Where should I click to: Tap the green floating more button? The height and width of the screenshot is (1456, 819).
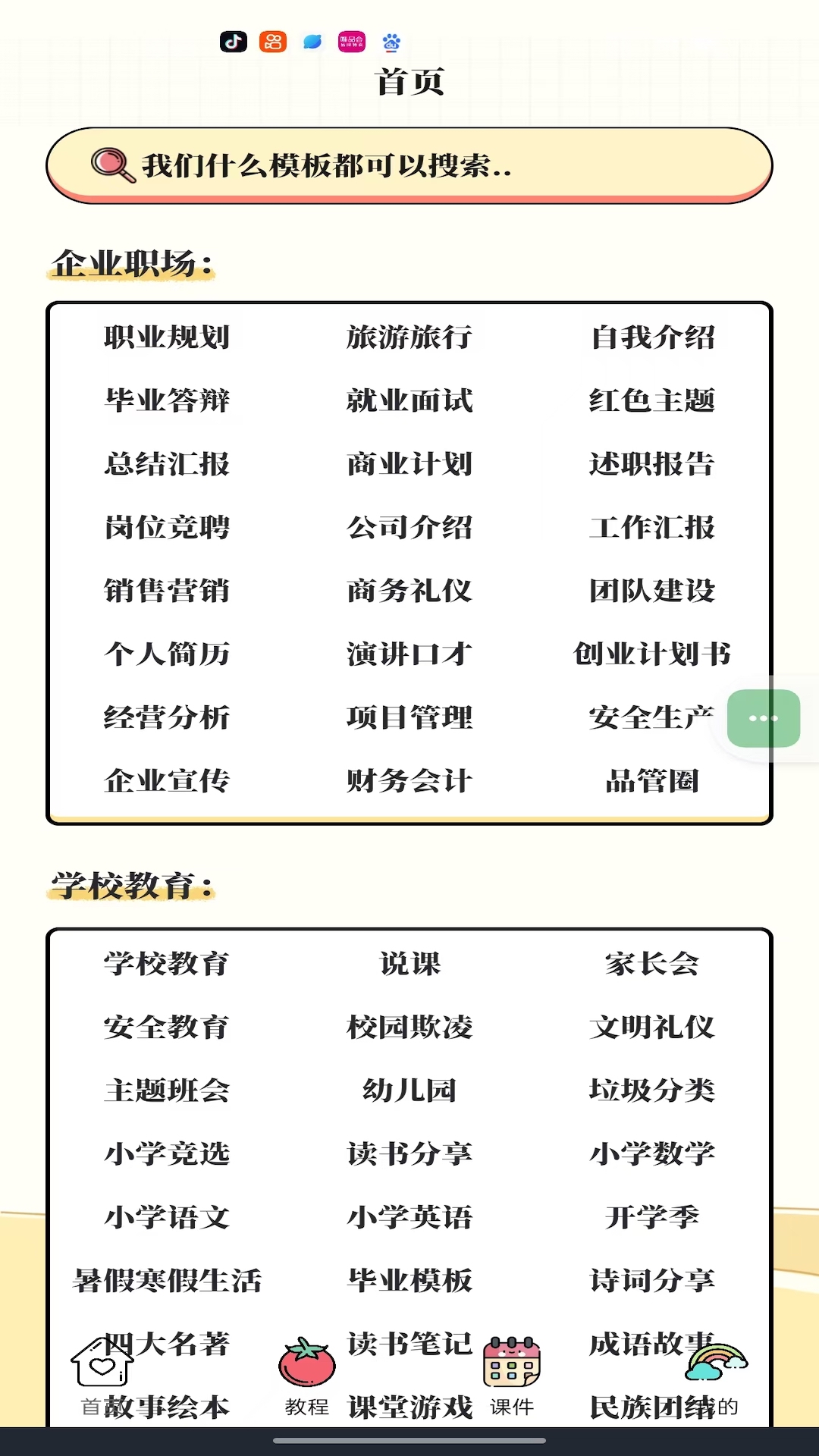click(x=764, y=718)
